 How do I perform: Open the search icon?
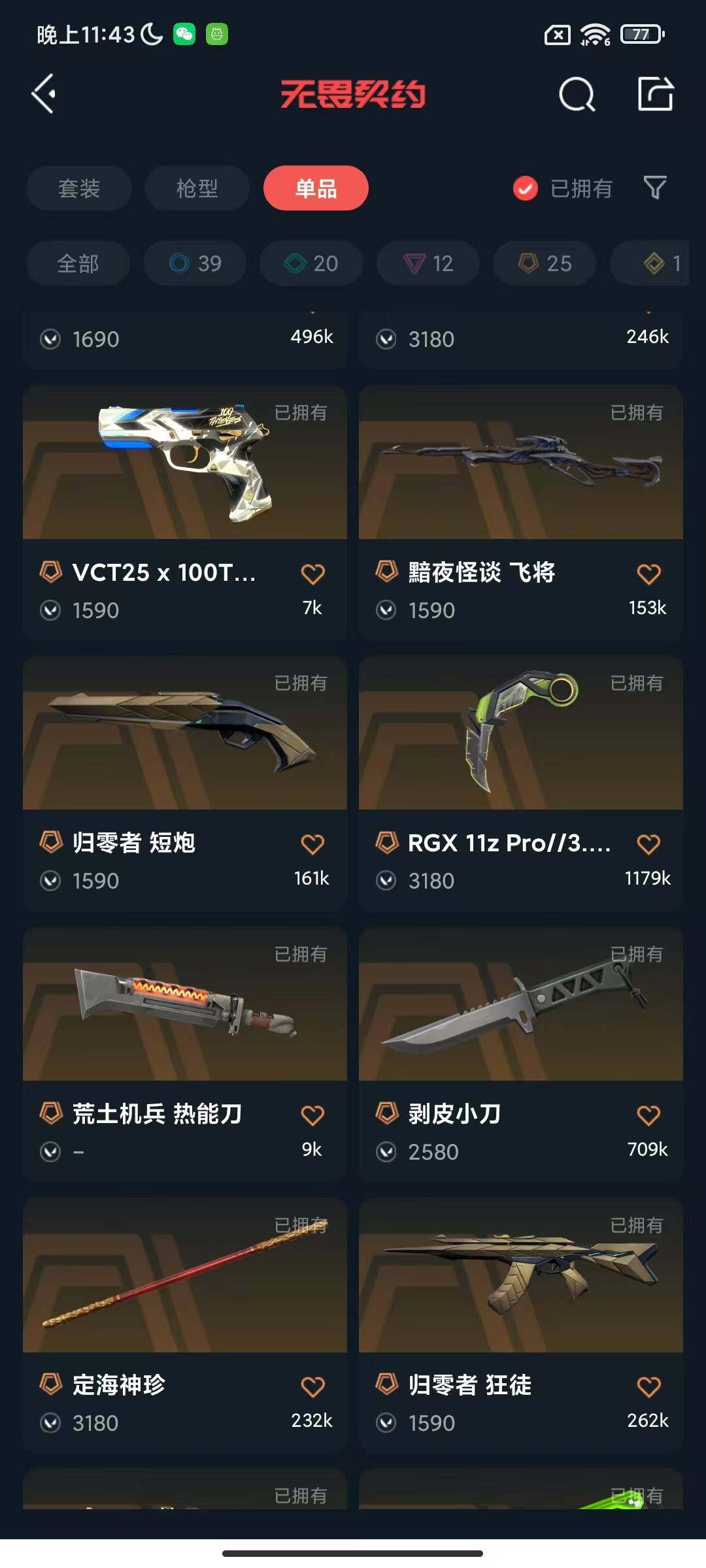click(x=577, y=95)
